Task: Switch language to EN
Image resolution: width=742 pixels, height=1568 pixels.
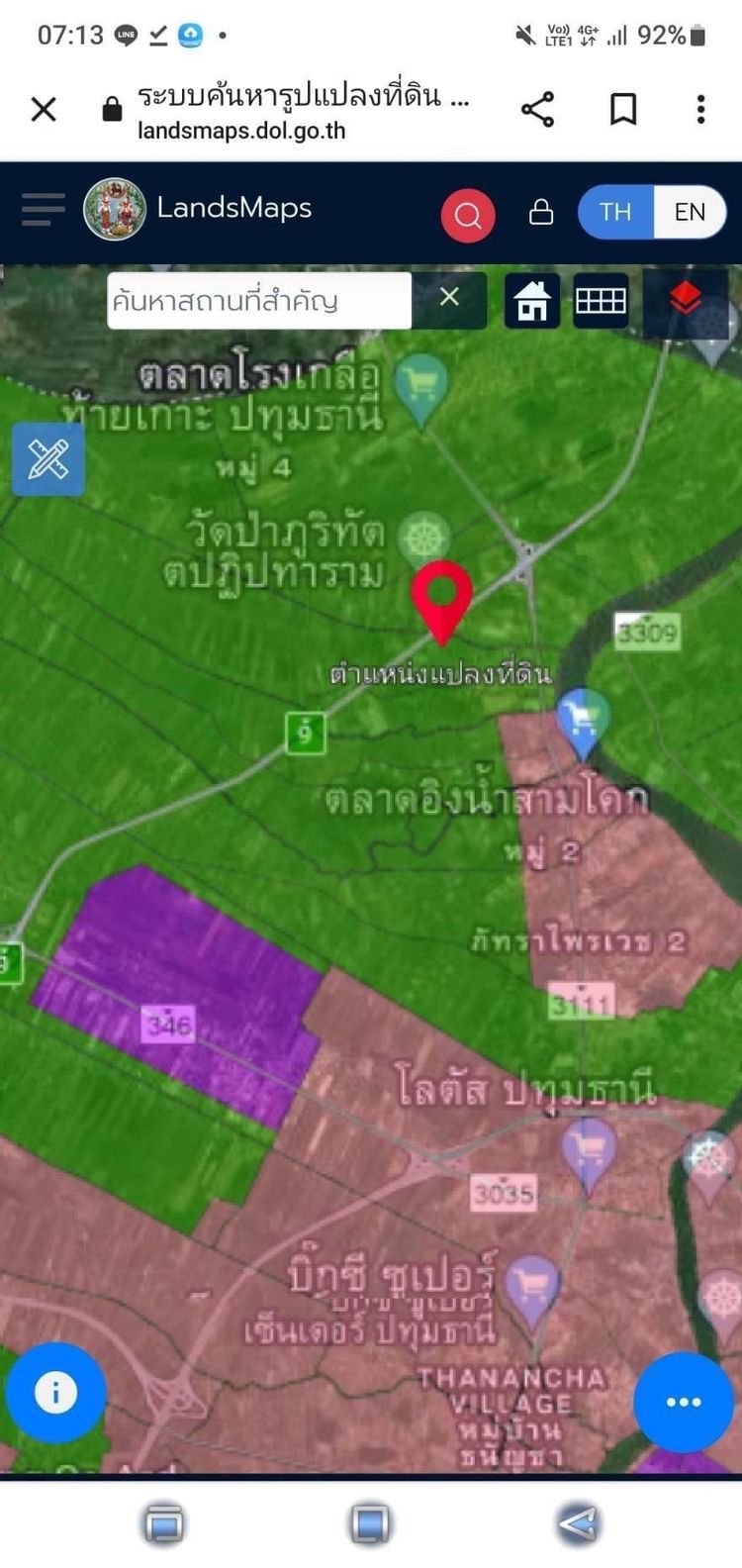Action: tap(690, 212)
